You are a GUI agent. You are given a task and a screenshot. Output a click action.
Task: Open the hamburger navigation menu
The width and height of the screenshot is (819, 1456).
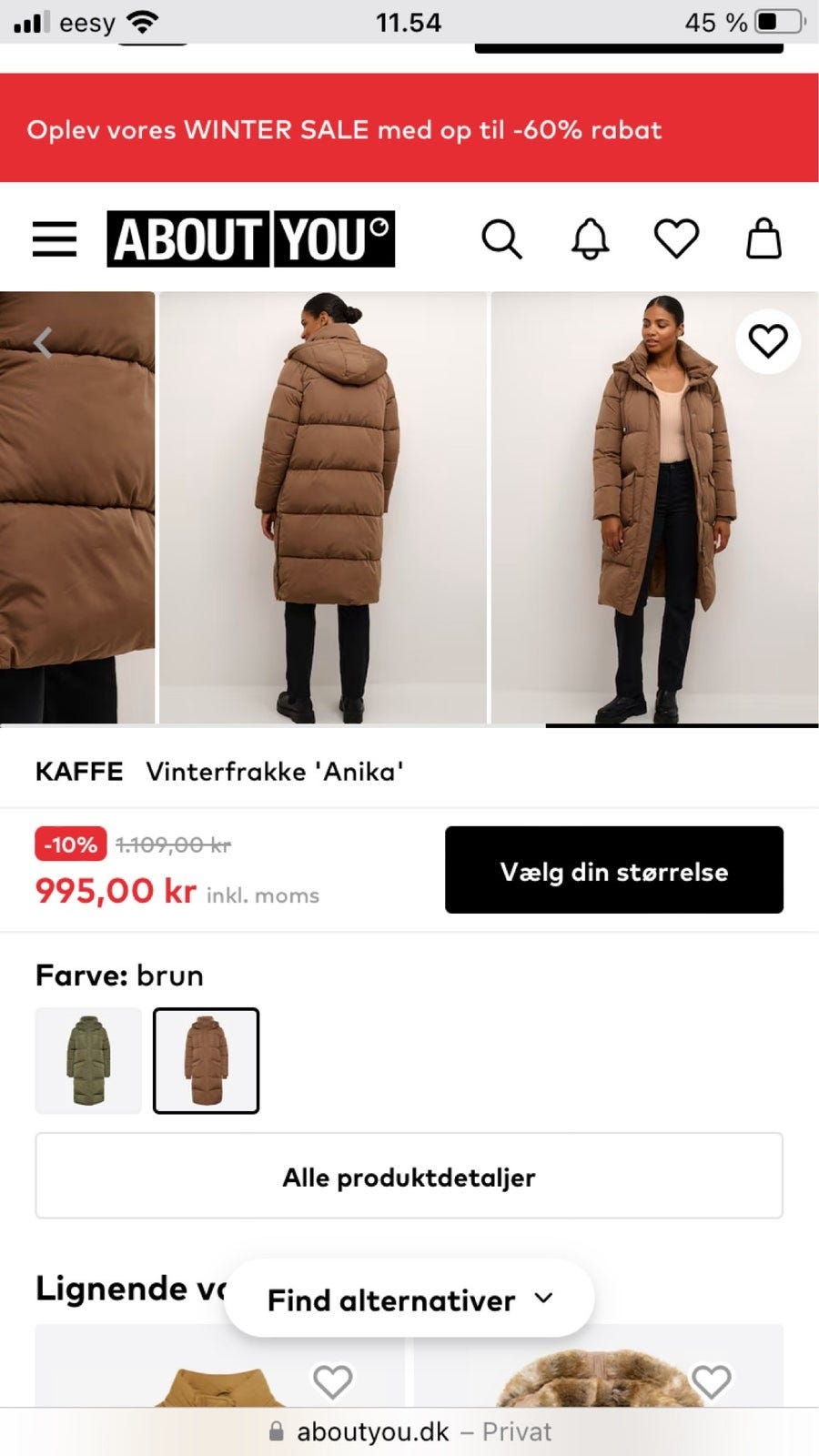coord(55,239)
